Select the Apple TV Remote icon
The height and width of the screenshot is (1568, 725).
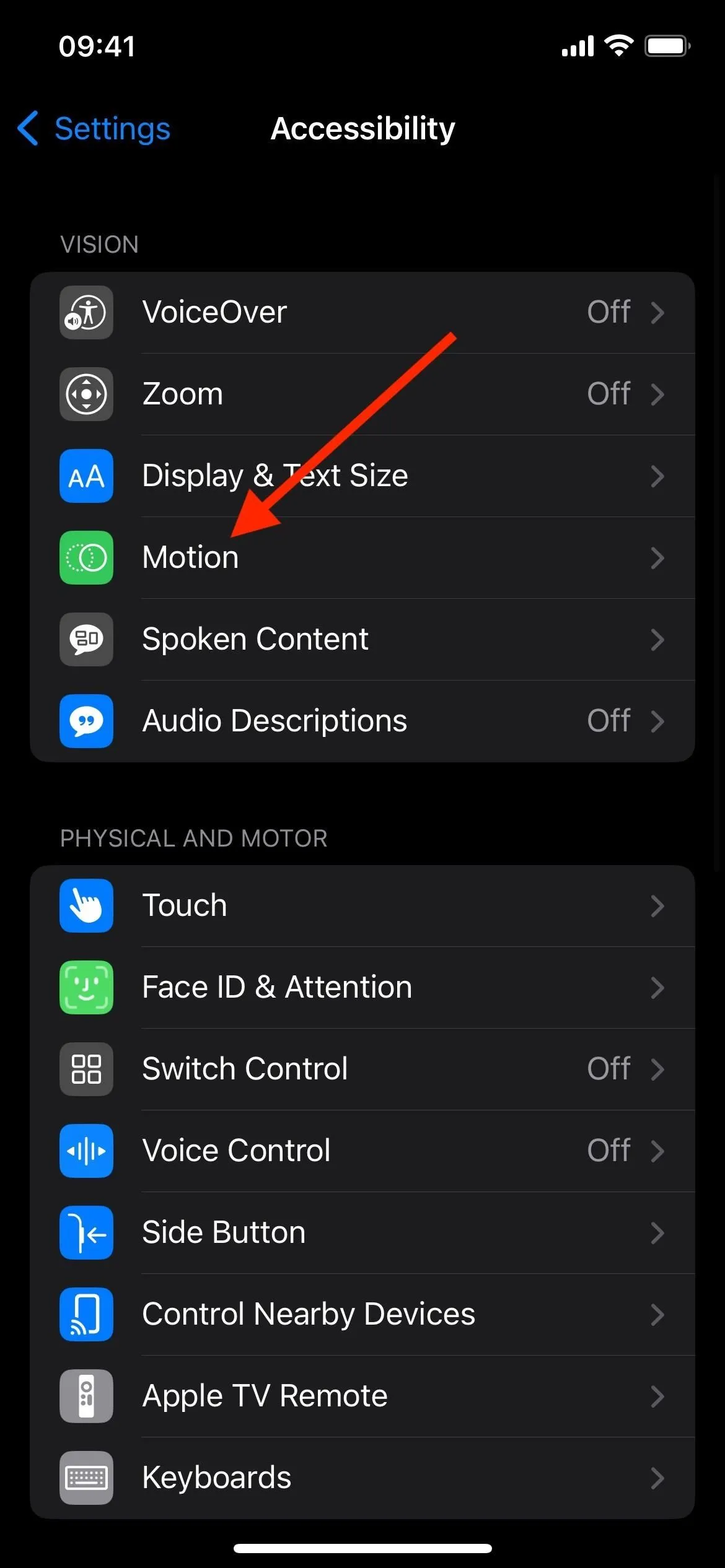86,1396
